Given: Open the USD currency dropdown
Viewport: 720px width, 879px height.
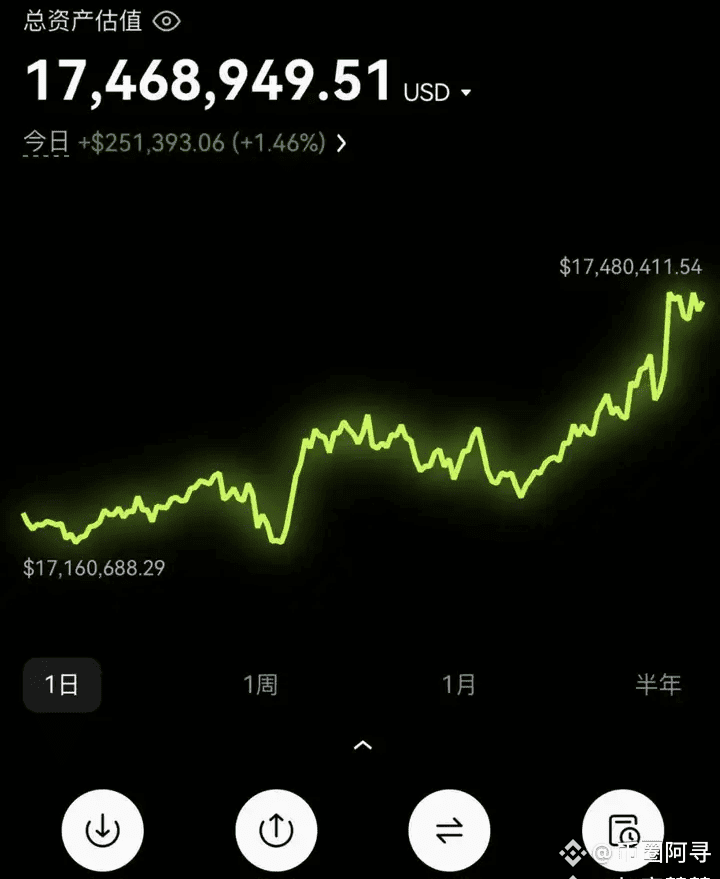Looking at the screenshot, I should click(437, 93).
